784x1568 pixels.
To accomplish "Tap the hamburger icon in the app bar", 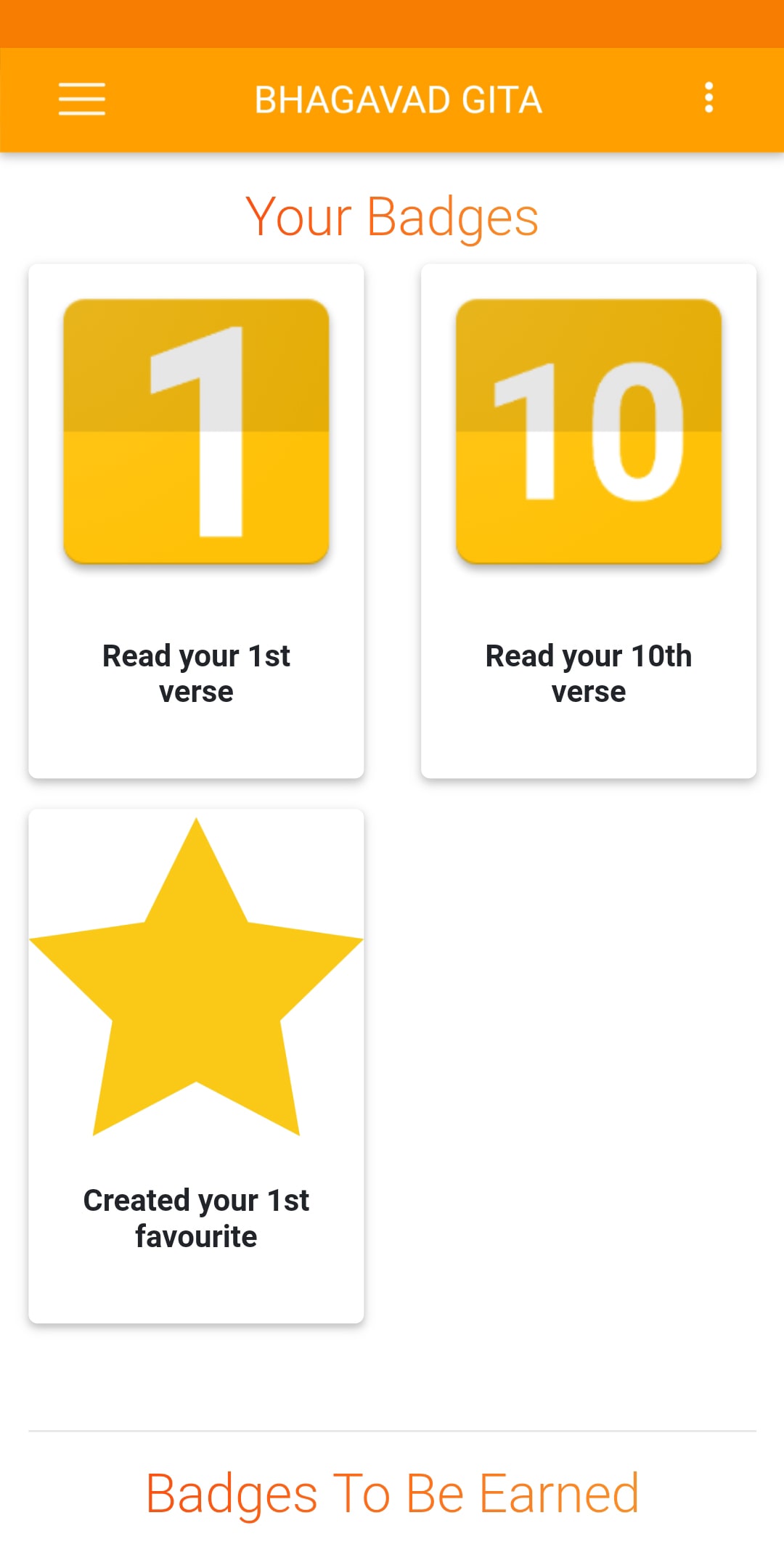I will click(x=81, y=99).
